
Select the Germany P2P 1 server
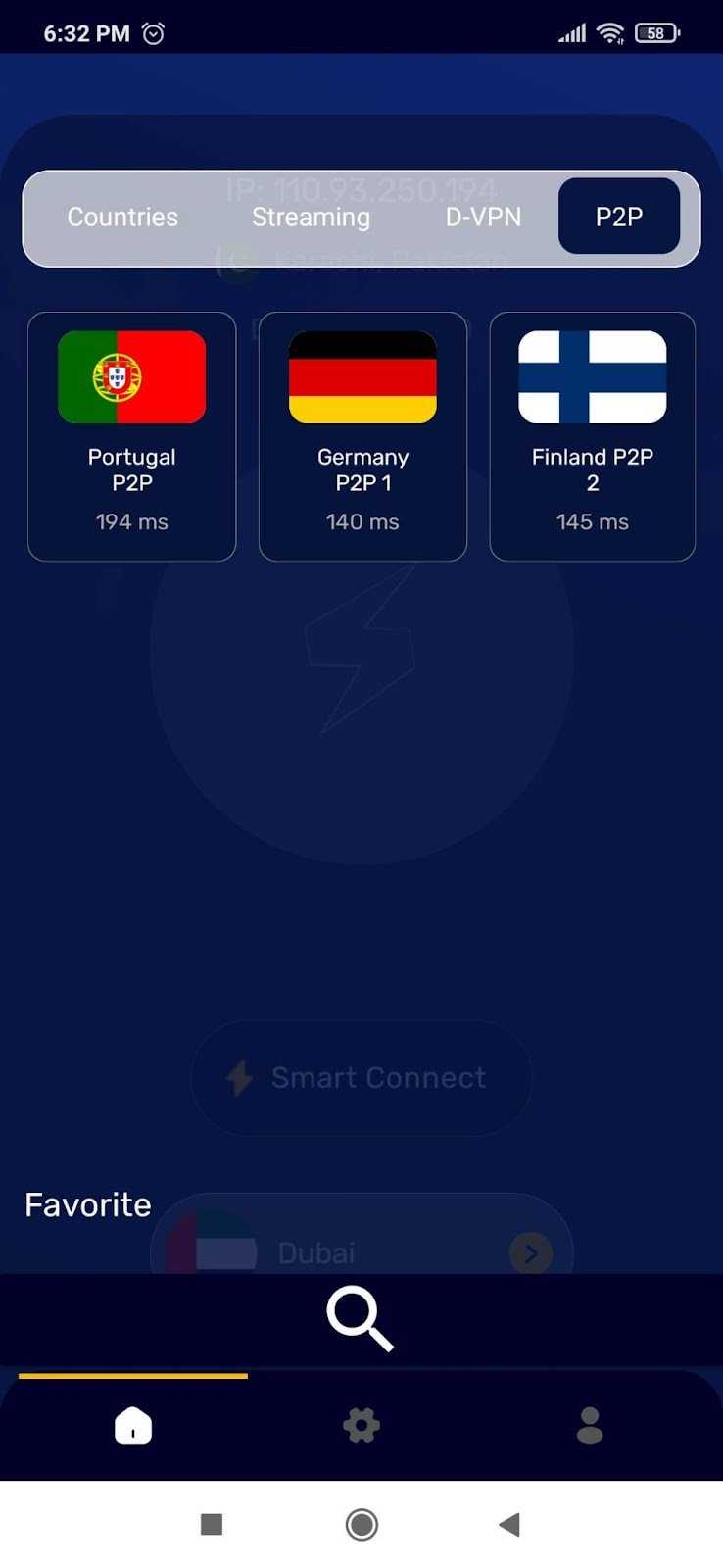362,436
